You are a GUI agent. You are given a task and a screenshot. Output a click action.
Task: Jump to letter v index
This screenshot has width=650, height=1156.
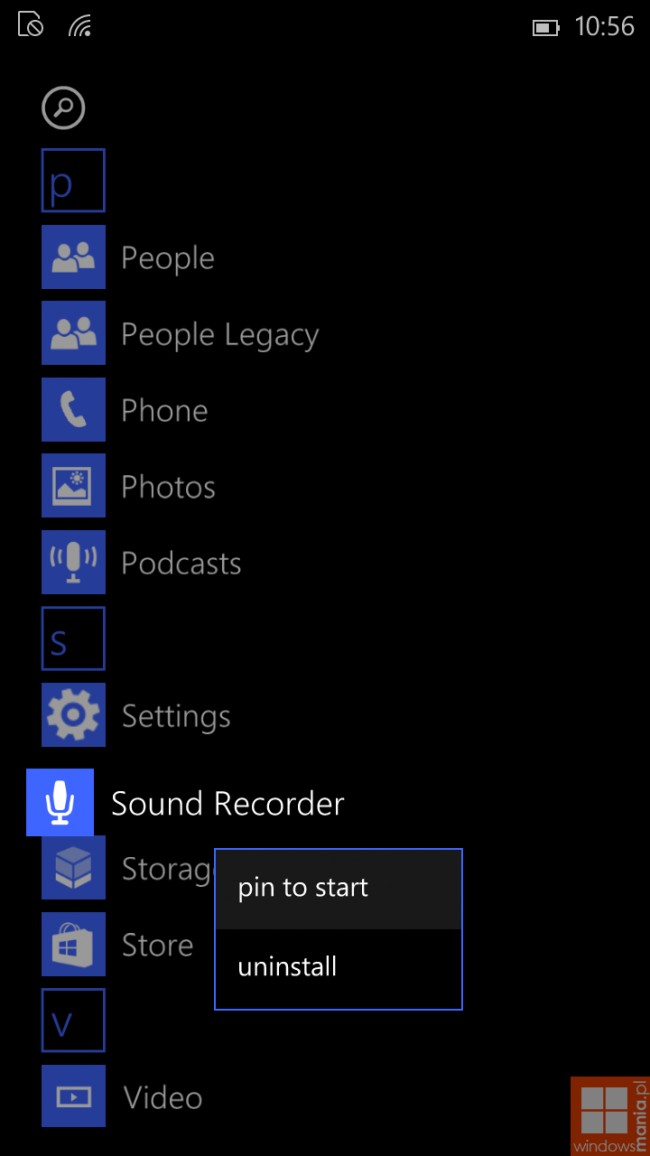pyautogui.click(x=73, y=1021)
